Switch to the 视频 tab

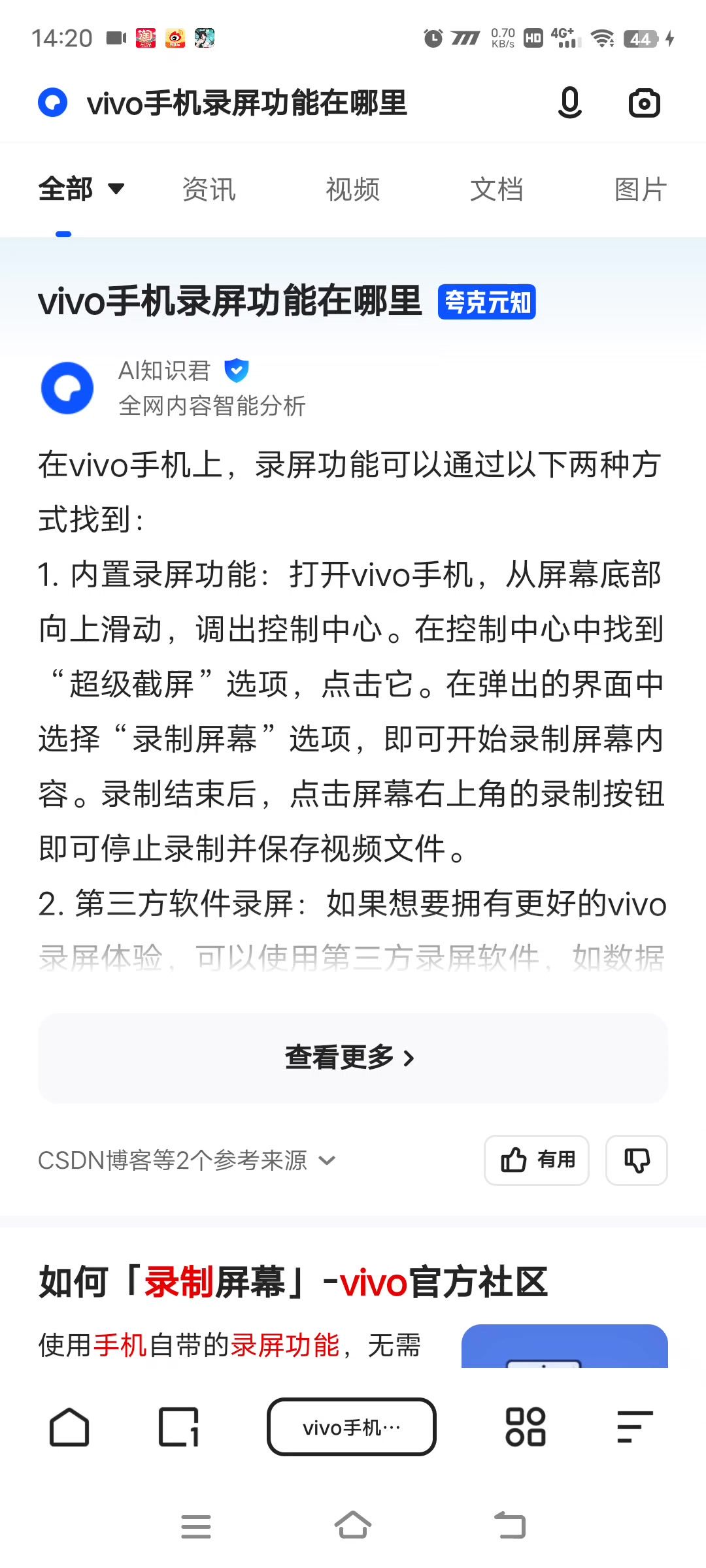click(352, 189)
